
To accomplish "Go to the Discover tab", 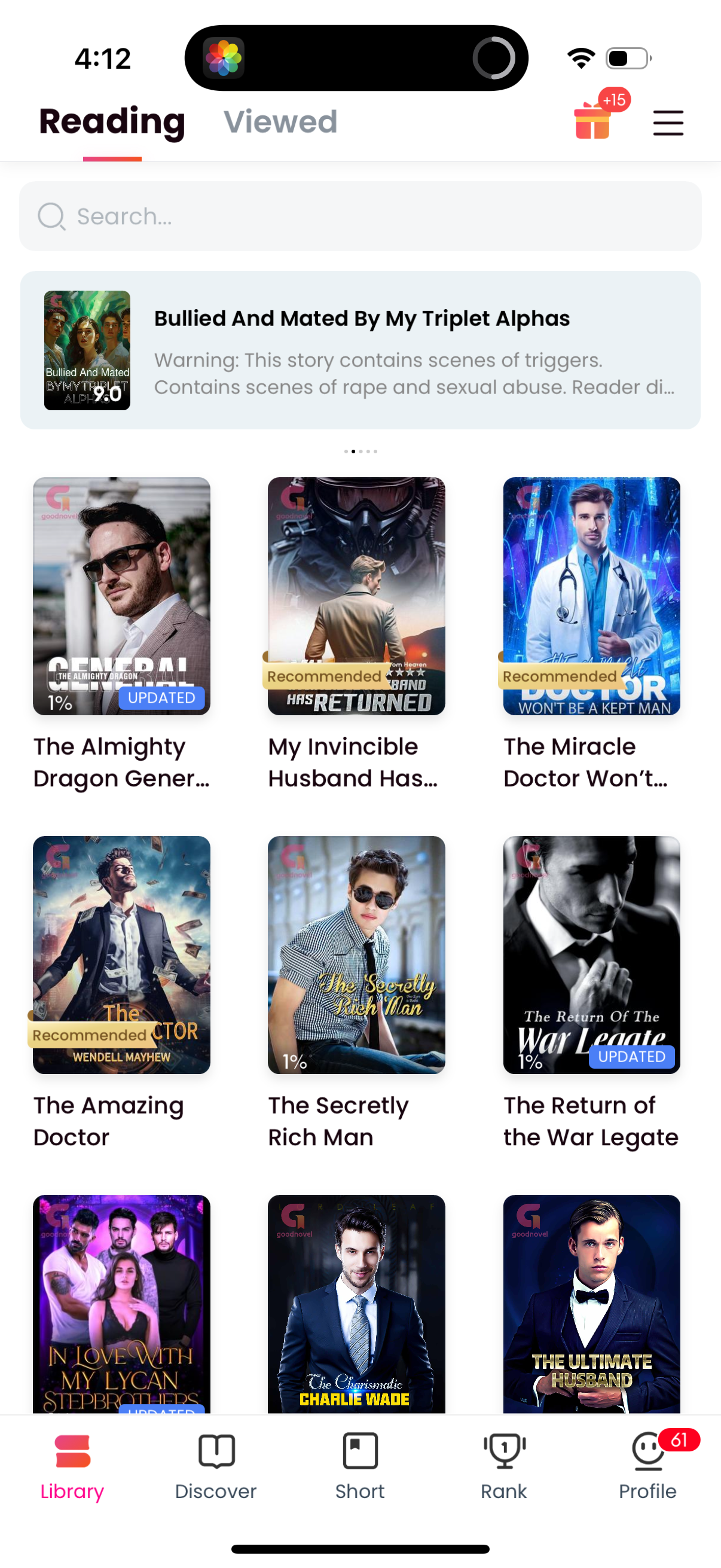I will coord(216,1466).
